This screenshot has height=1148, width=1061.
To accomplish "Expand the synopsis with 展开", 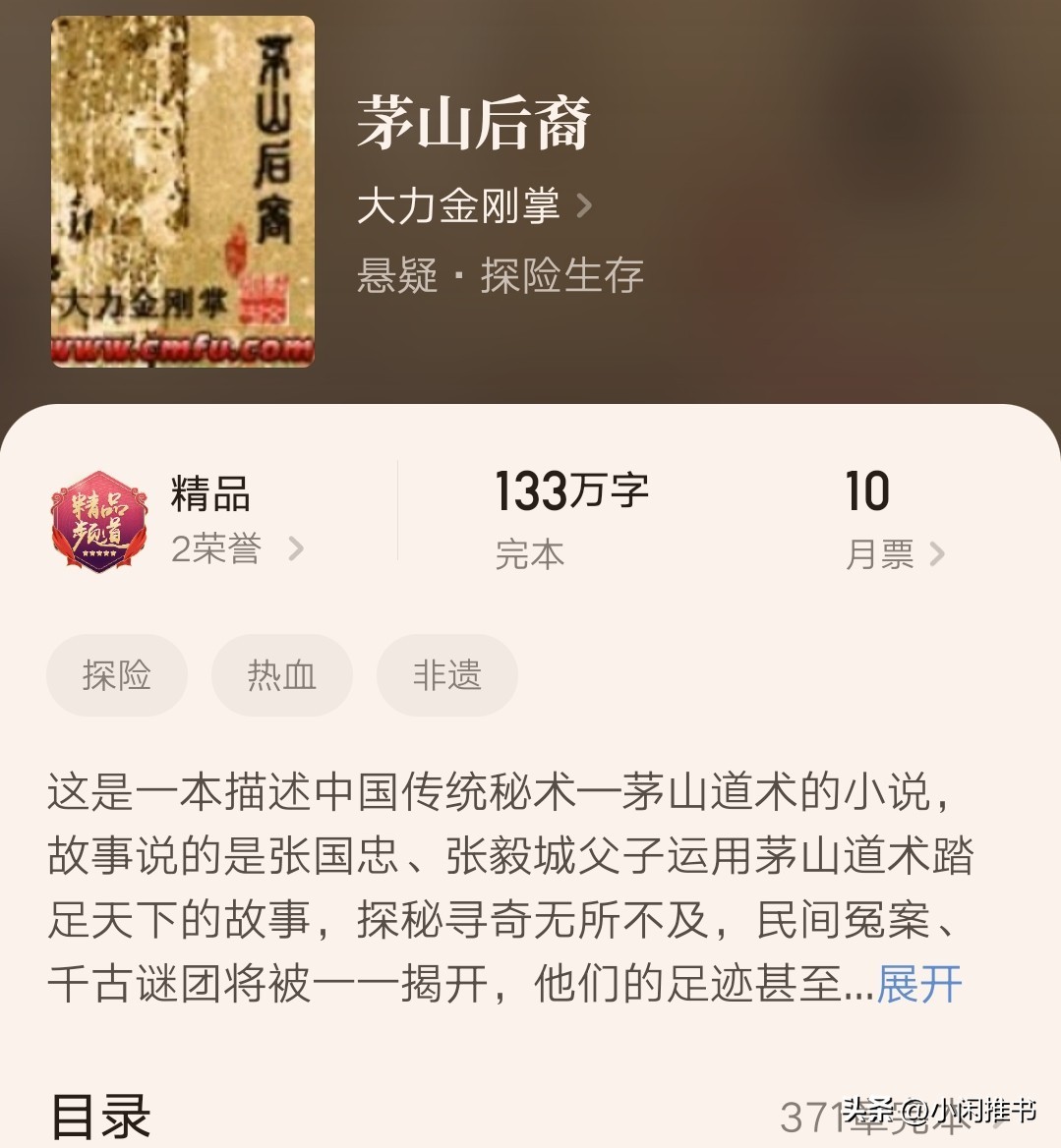I will tap(919, 984).
